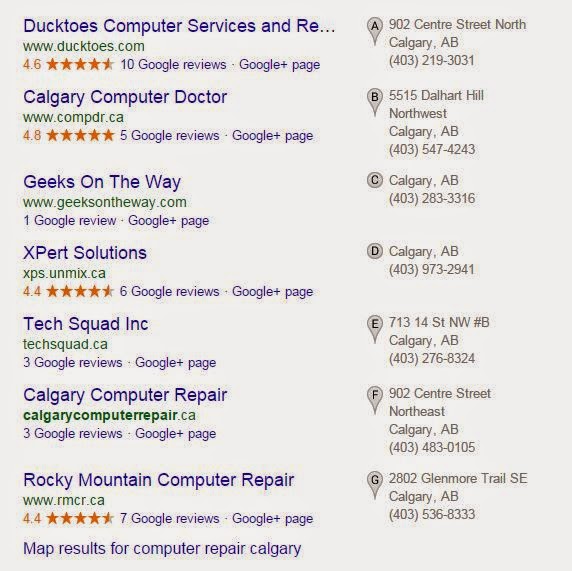Open Rocky Mountain Computer Repair result
Screen dimensions: 572x571
pos(159,480)
